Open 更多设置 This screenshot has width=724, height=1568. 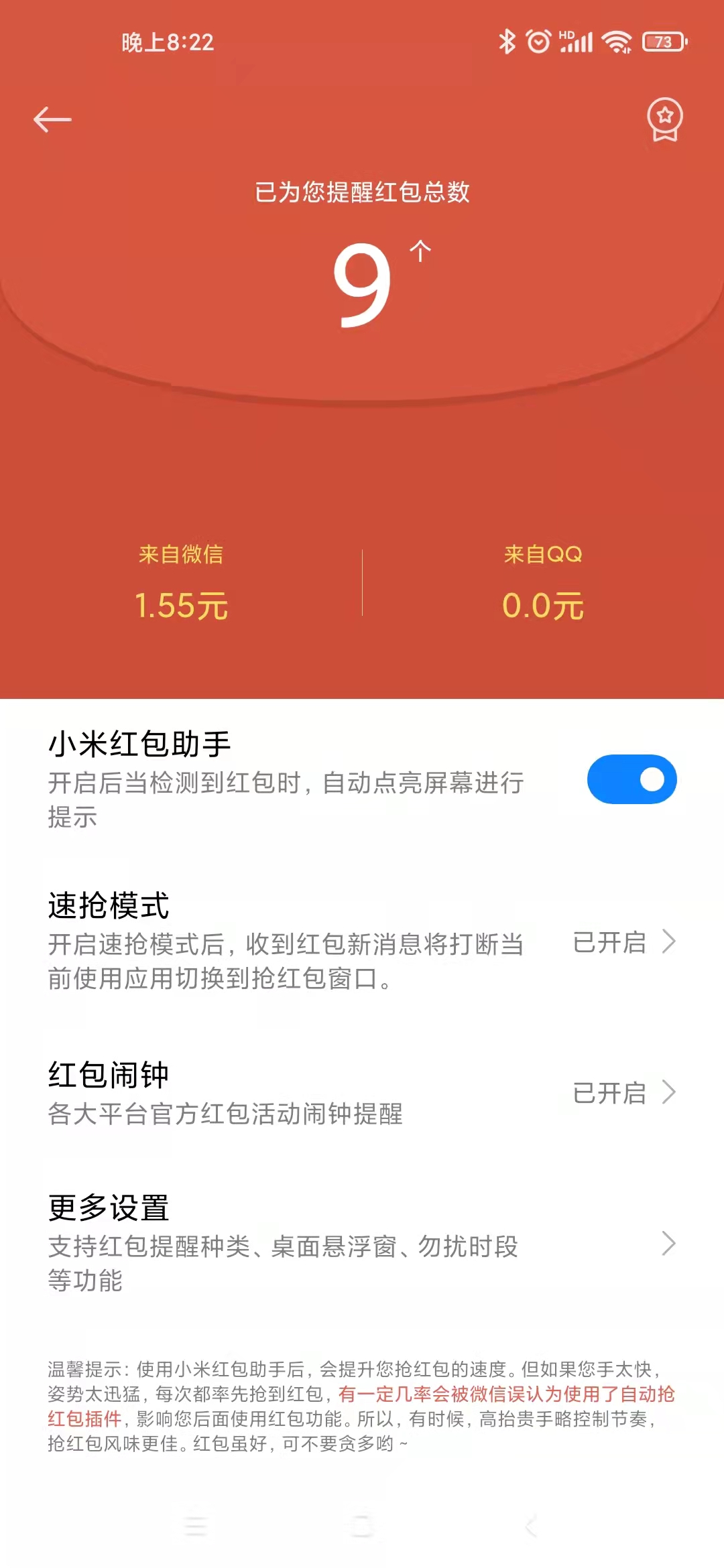coord(362,1243)
